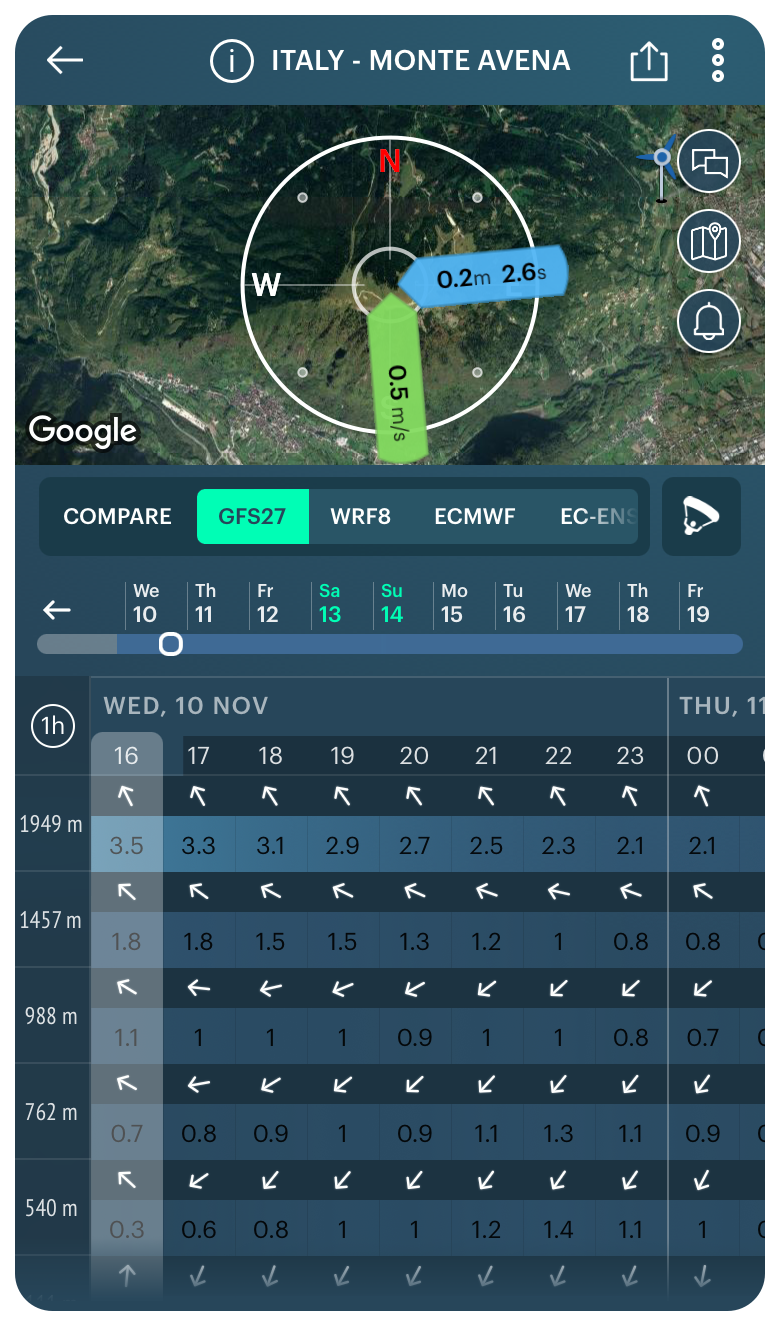Open the chat messages icon

pyautogui.click(x=709, y=162)
